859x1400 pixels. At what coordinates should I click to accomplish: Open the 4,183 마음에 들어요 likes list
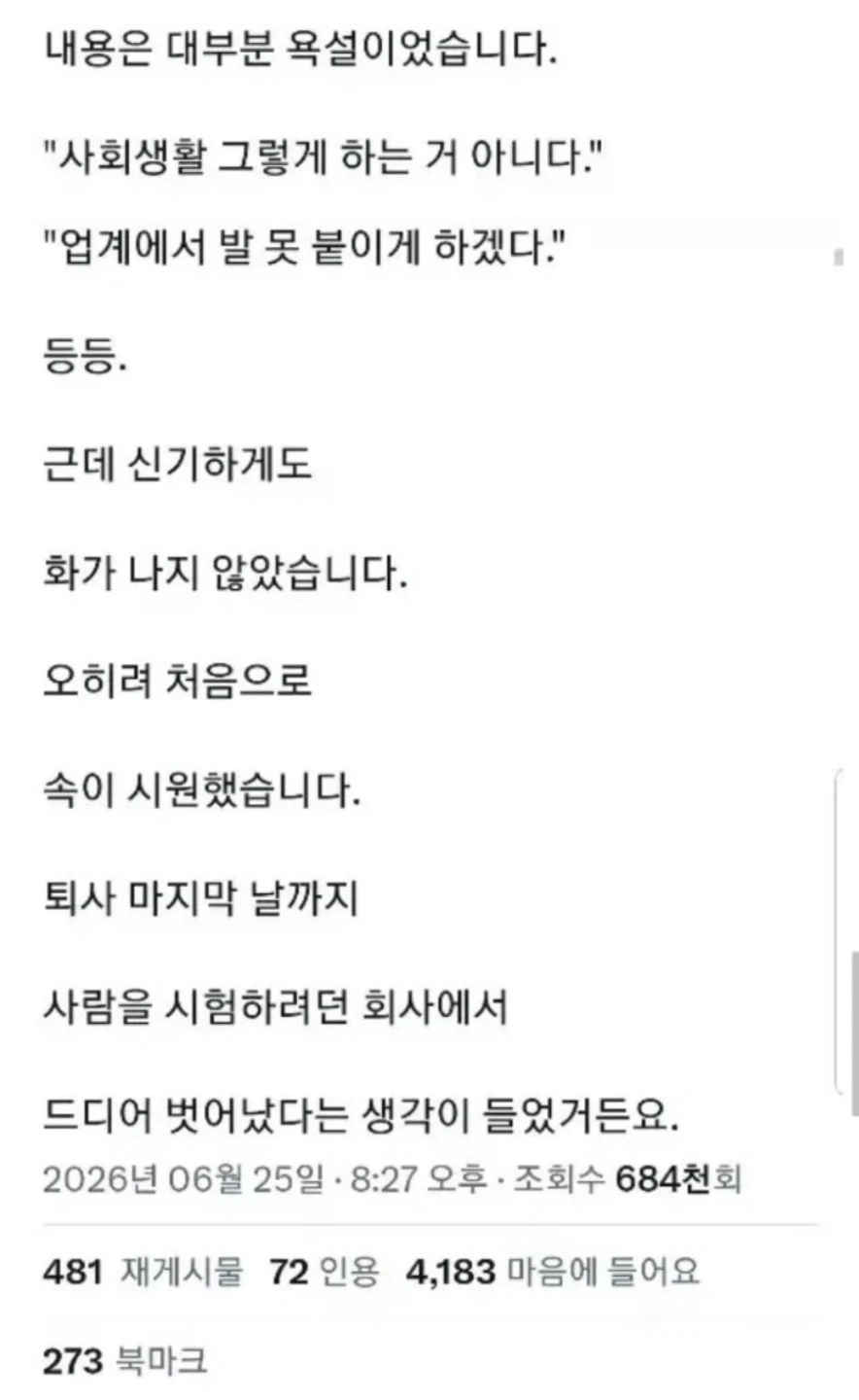pos(553,1272)
